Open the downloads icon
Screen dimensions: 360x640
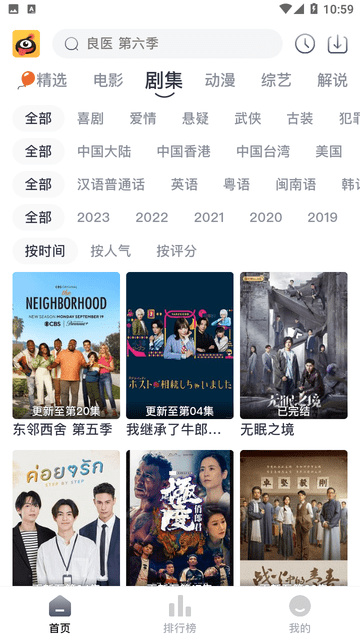coord(338,44)
